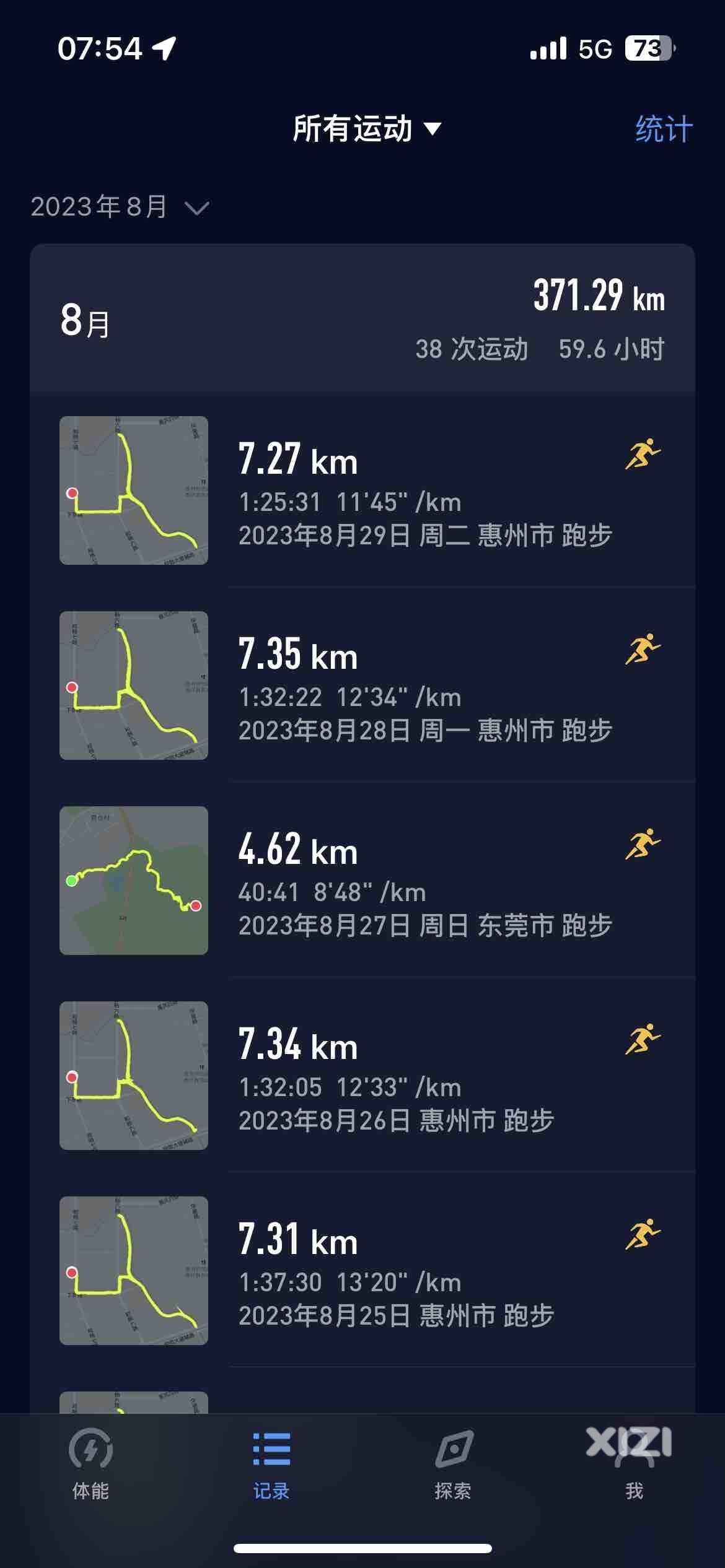Open the 7.34 km run on 8月26日

pyautogui.click(x=362, y=1075)
